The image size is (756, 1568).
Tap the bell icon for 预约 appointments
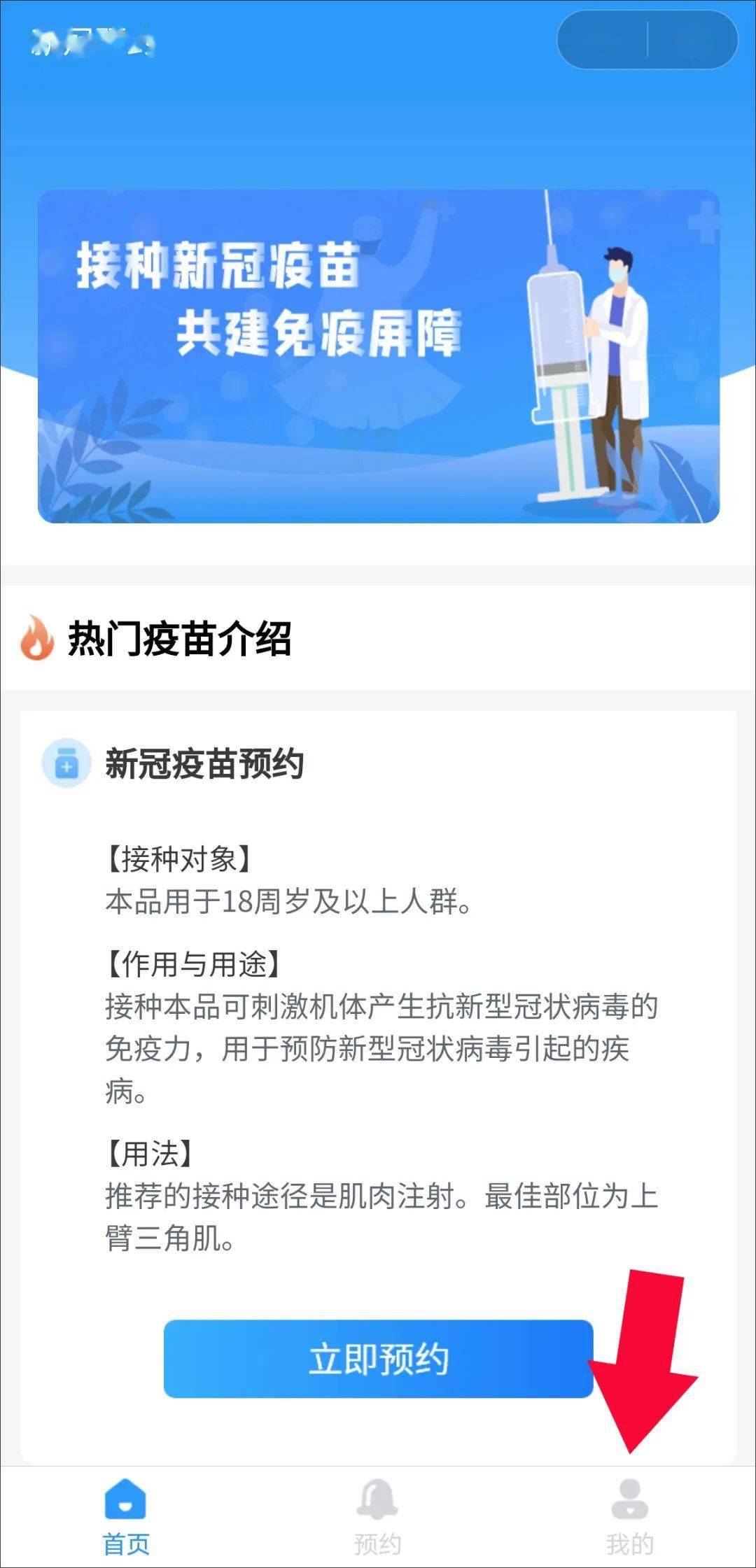377,1497
